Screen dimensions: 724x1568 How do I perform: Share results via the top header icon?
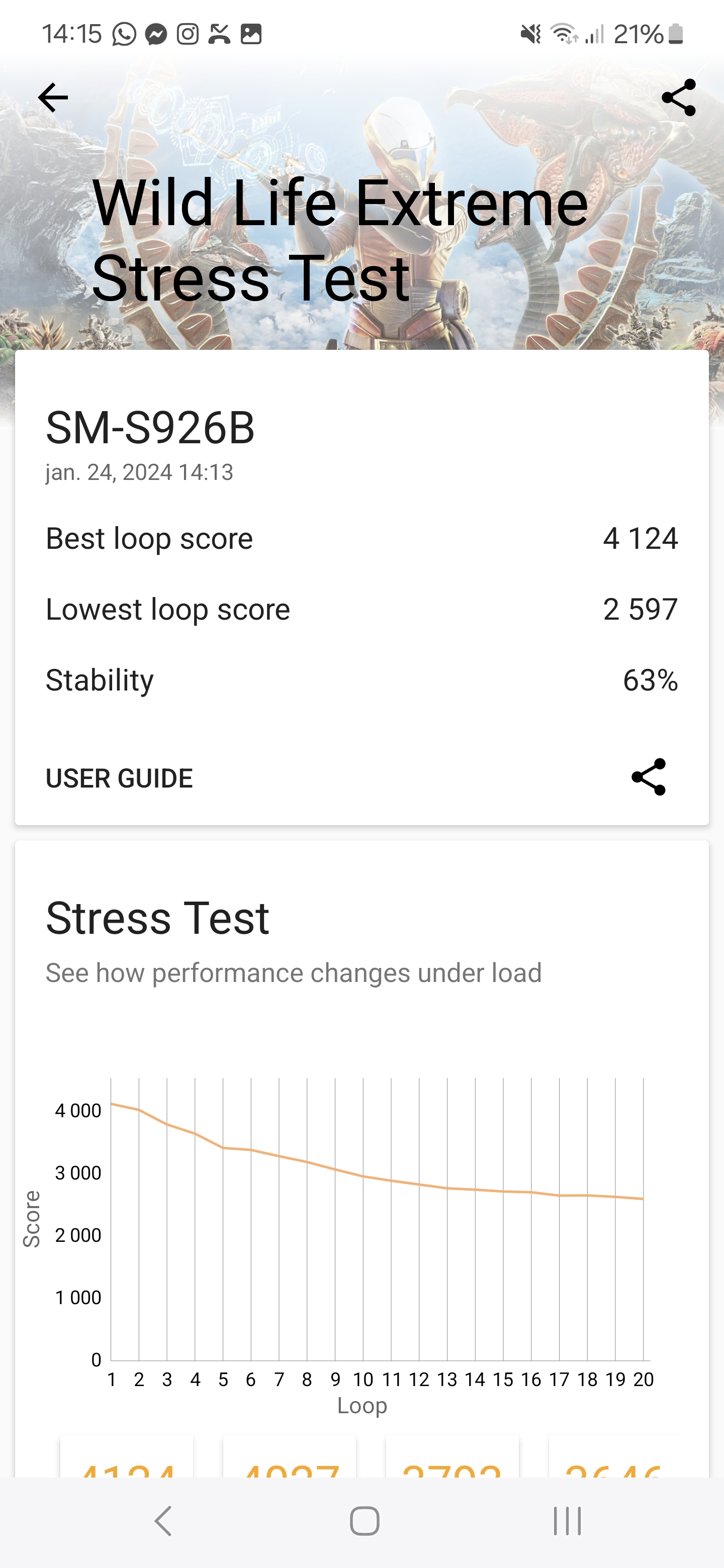tap(678, 97)
